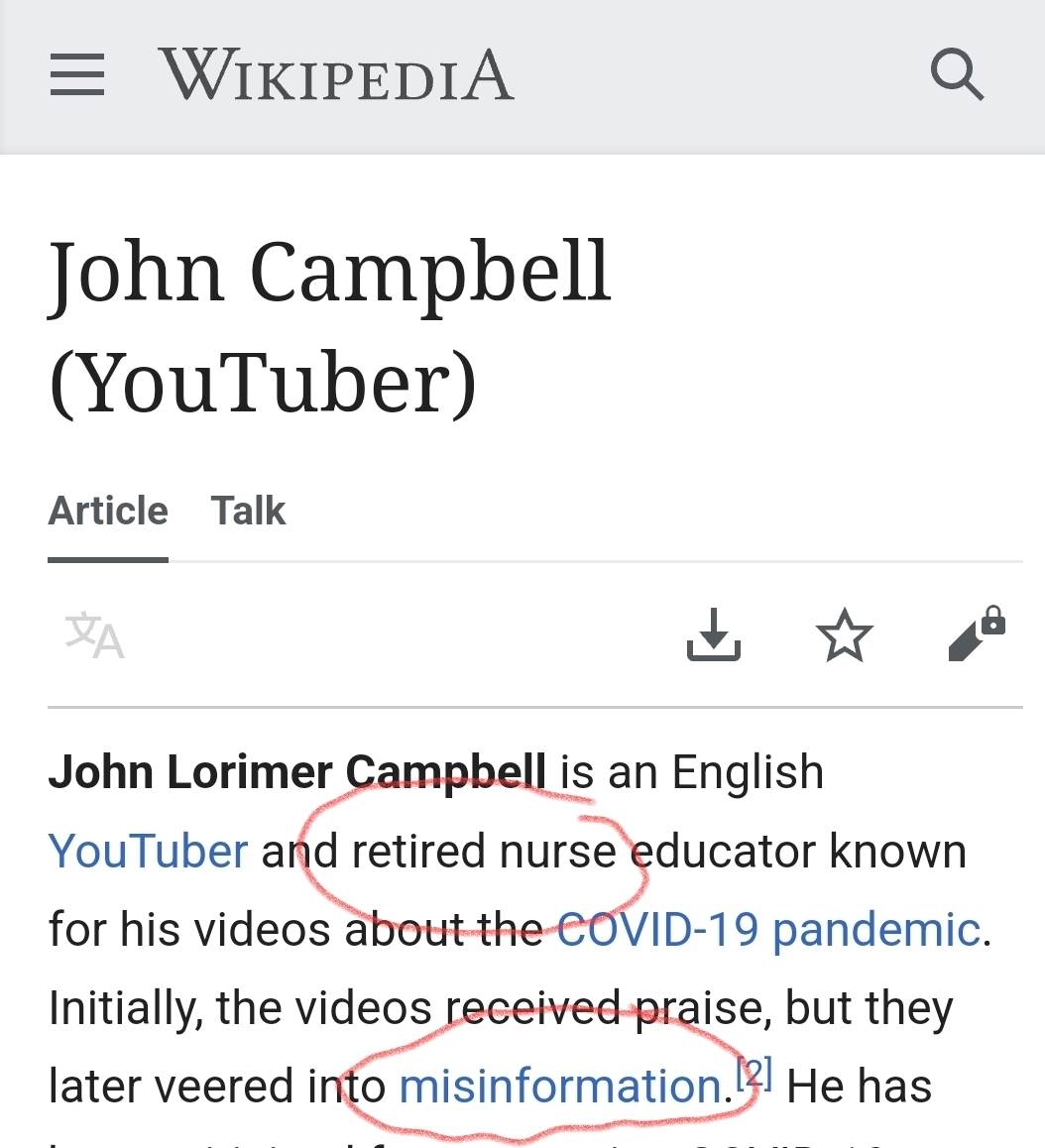Tap the locked edit pencil

point(976,635)
